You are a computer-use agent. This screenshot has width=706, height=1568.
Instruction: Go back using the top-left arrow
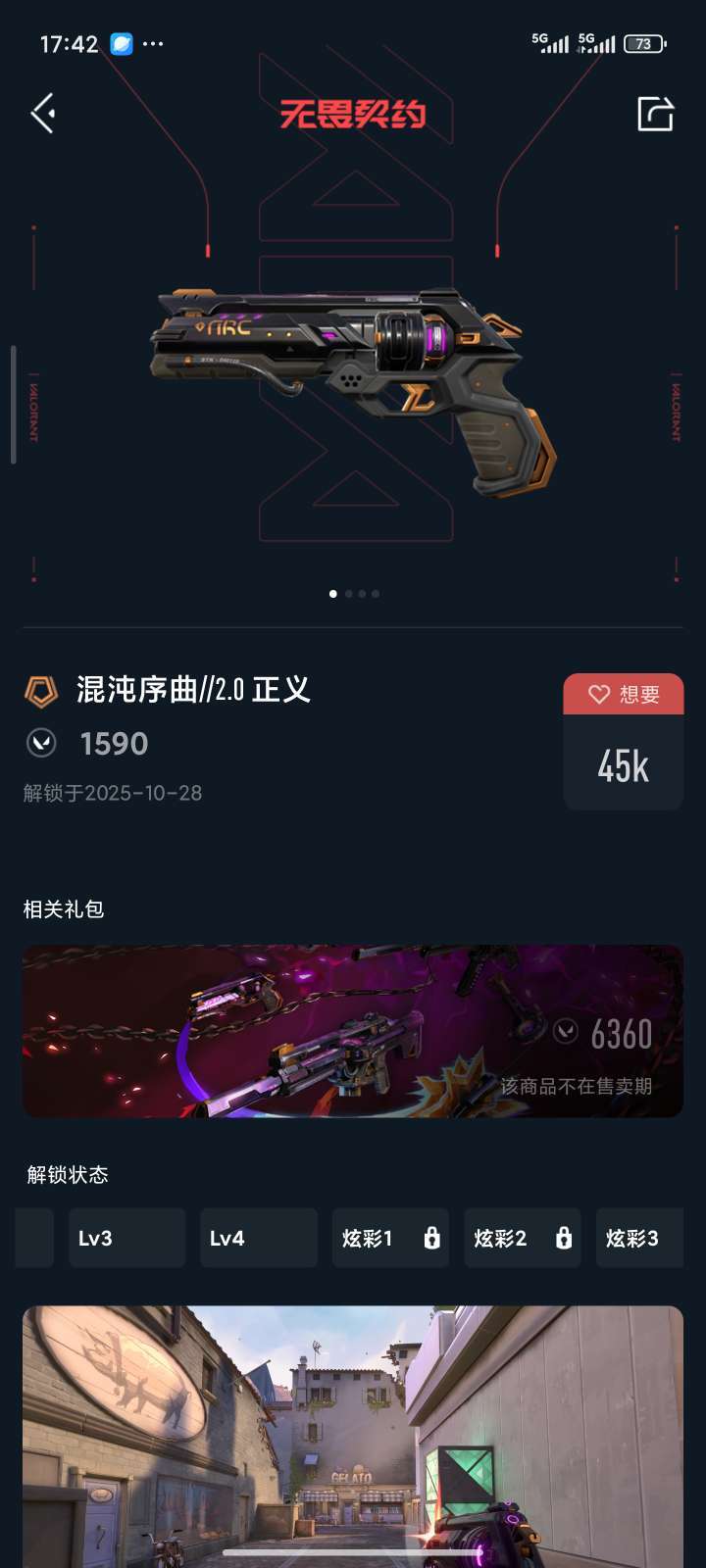(43, 114)
